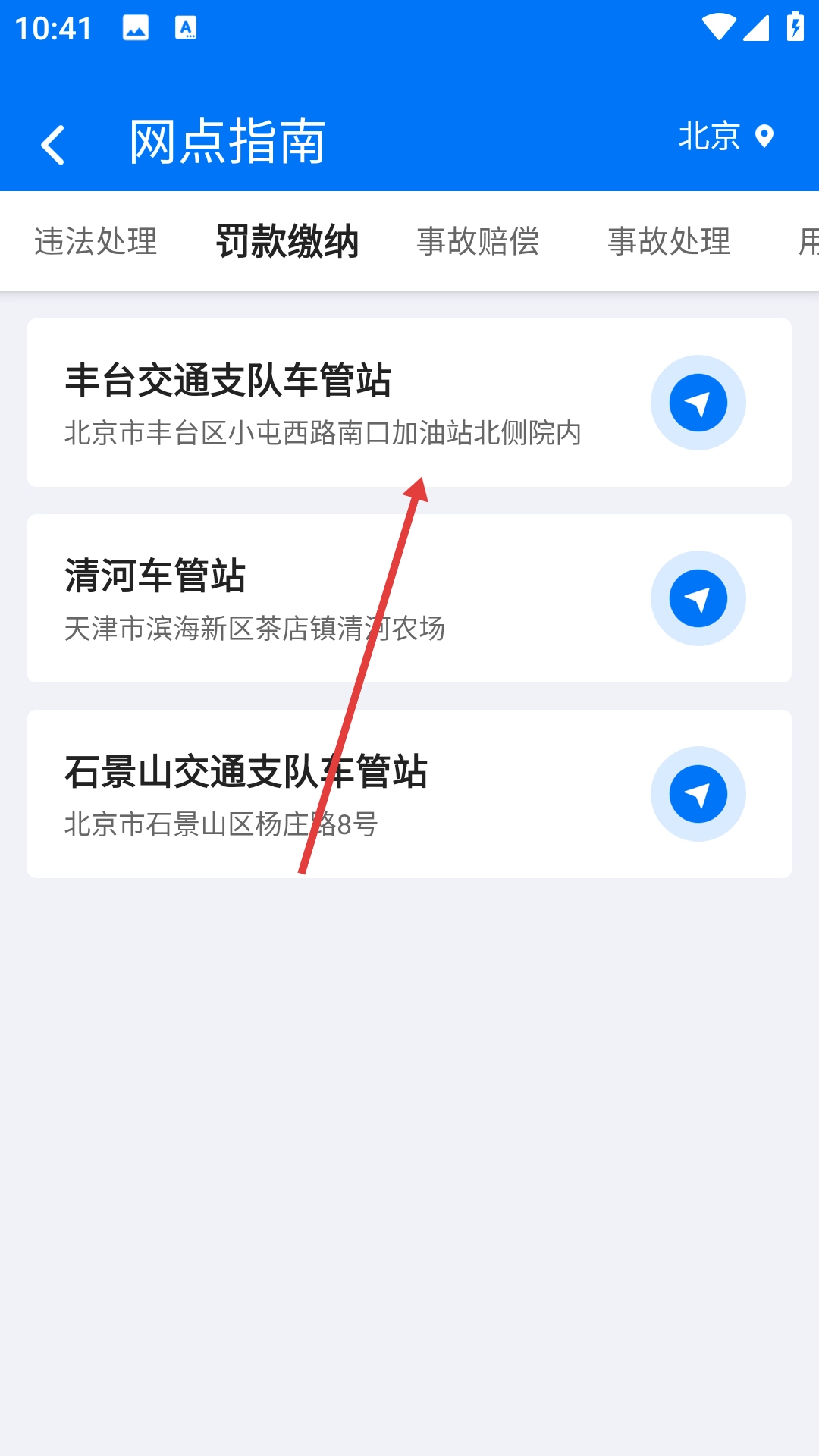Open the 清河车管站 card

tap(303, 598)
